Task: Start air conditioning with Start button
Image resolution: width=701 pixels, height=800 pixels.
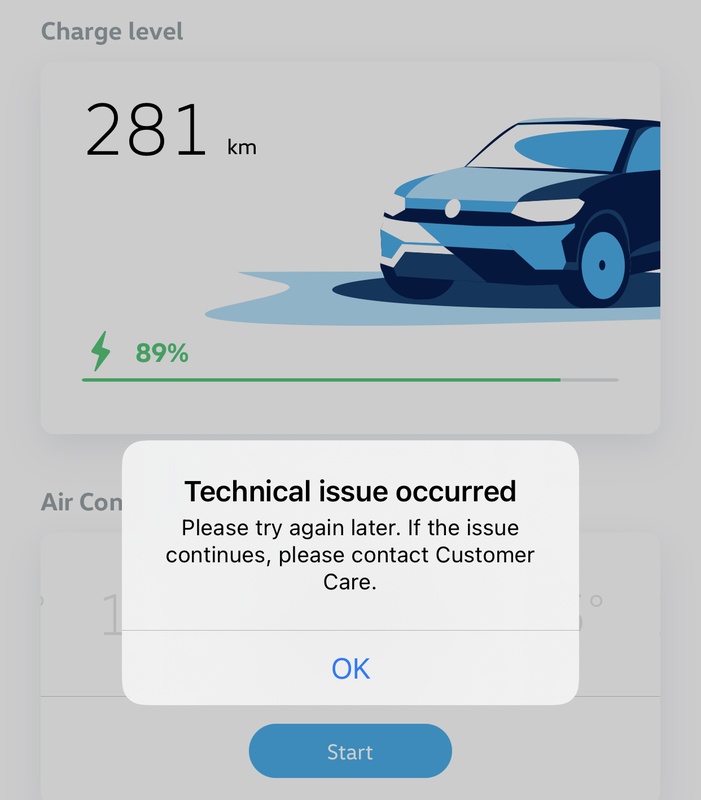Action: coord(350,751)
